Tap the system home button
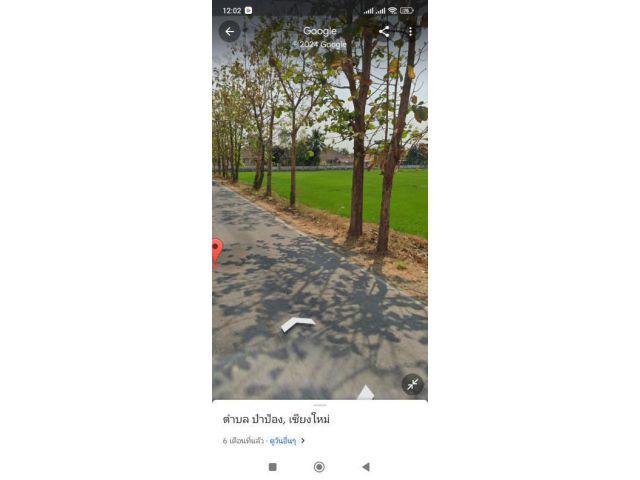Image resolution: width=640 pixels, height=480 pixels. [319, 466]
